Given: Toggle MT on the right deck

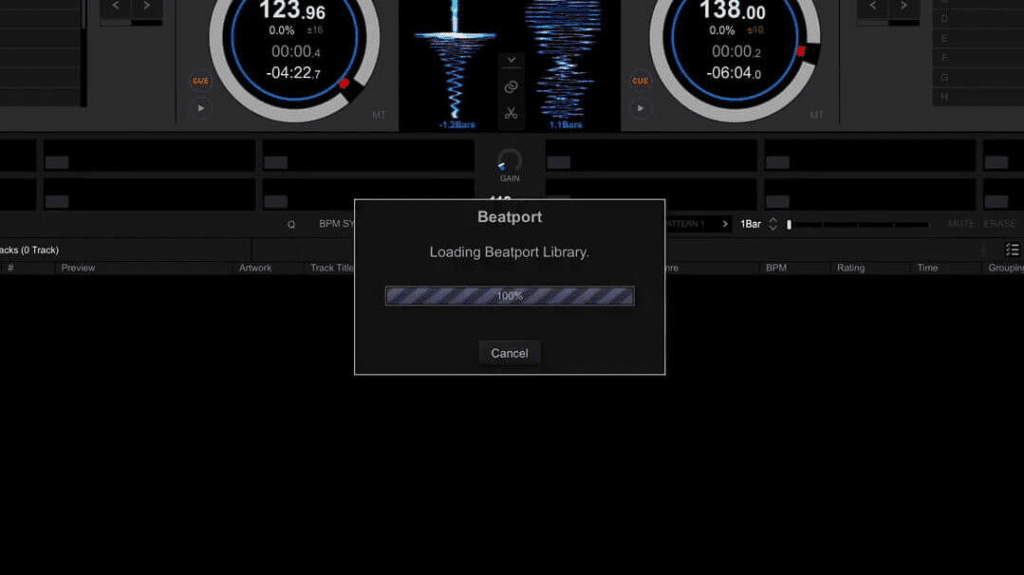Looking at the screenshot, I should pos(817,116).
